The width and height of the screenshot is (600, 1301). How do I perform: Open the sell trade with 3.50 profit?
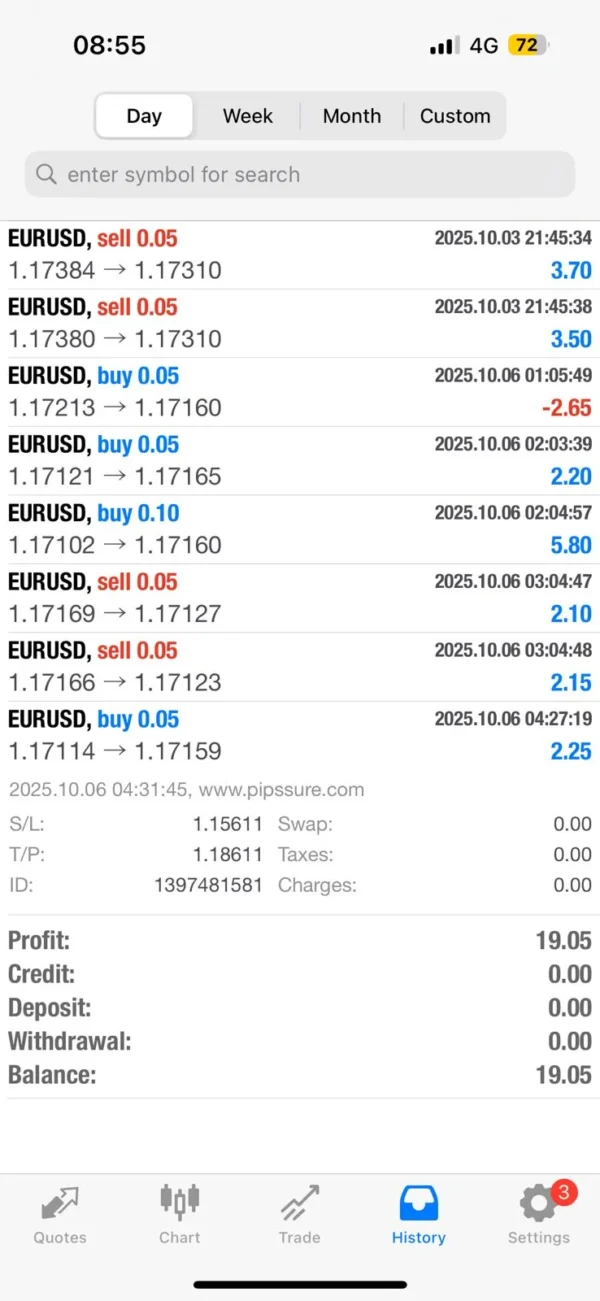click(x=300, y=324)
